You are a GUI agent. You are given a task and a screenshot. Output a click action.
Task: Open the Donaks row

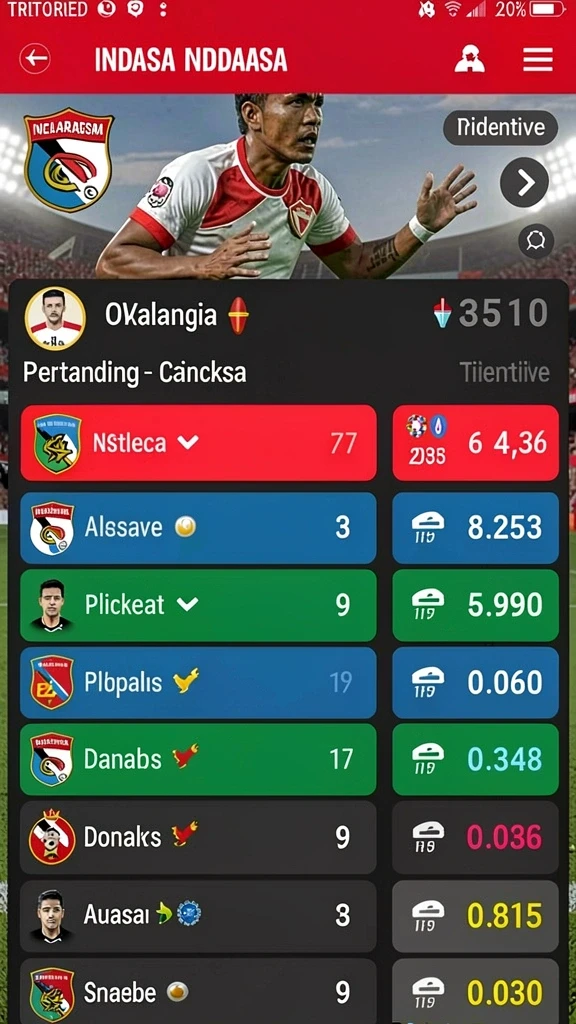point(199,838)
